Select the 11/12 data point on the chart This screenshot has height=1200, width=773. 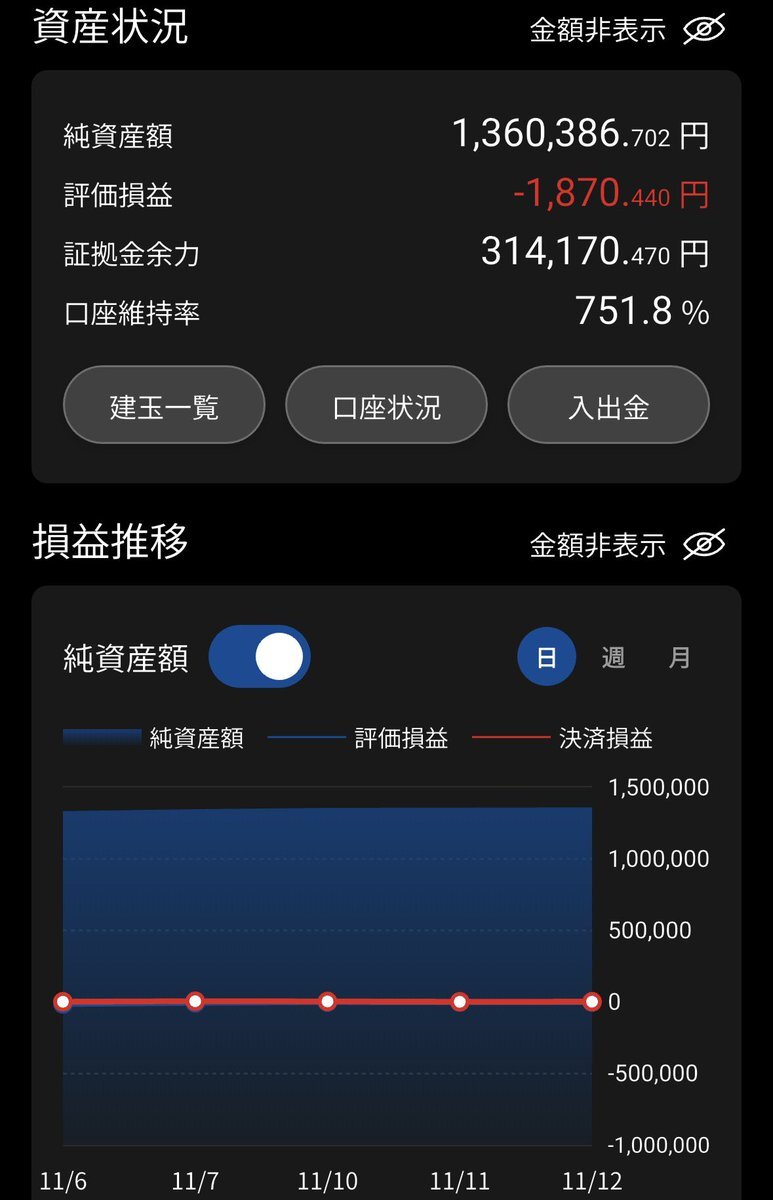(x=591, y=1001)
